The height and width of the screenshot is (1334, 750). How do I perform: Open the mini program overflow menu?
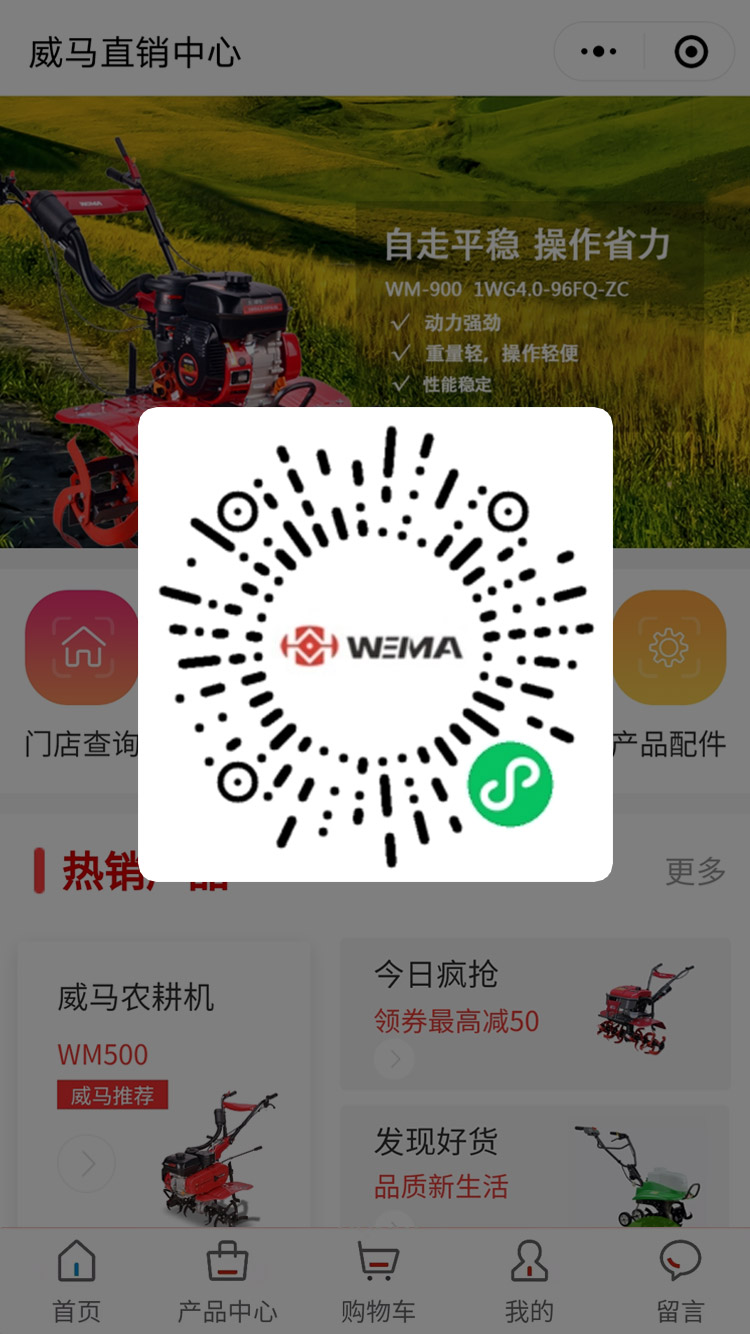[x=599, y=52]
